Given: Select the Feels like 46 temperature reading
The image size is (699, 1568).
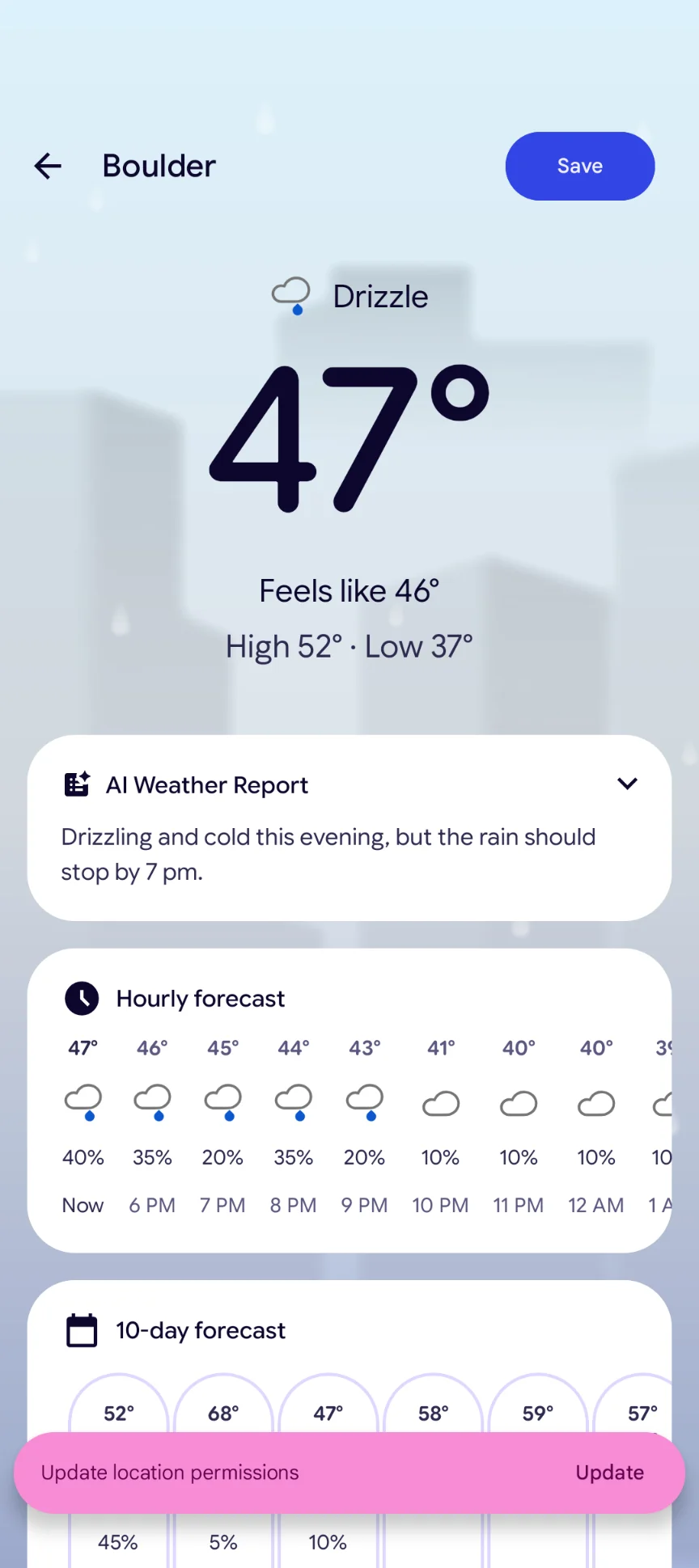Looking at the screenshot, I should (x=348, y=590).
